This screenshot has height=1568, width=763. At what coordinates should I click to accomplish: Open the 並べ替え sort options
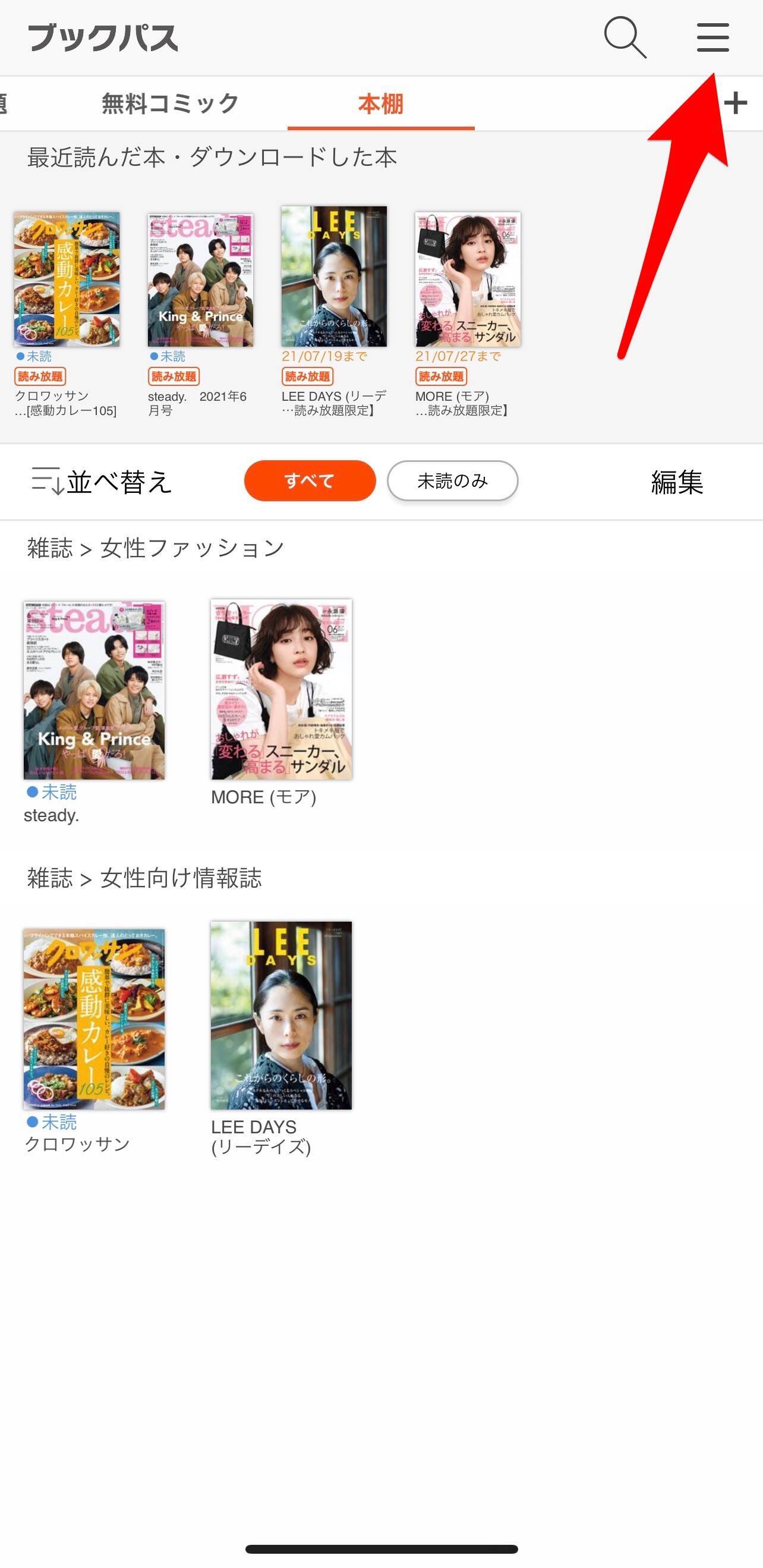coord(102,482)
